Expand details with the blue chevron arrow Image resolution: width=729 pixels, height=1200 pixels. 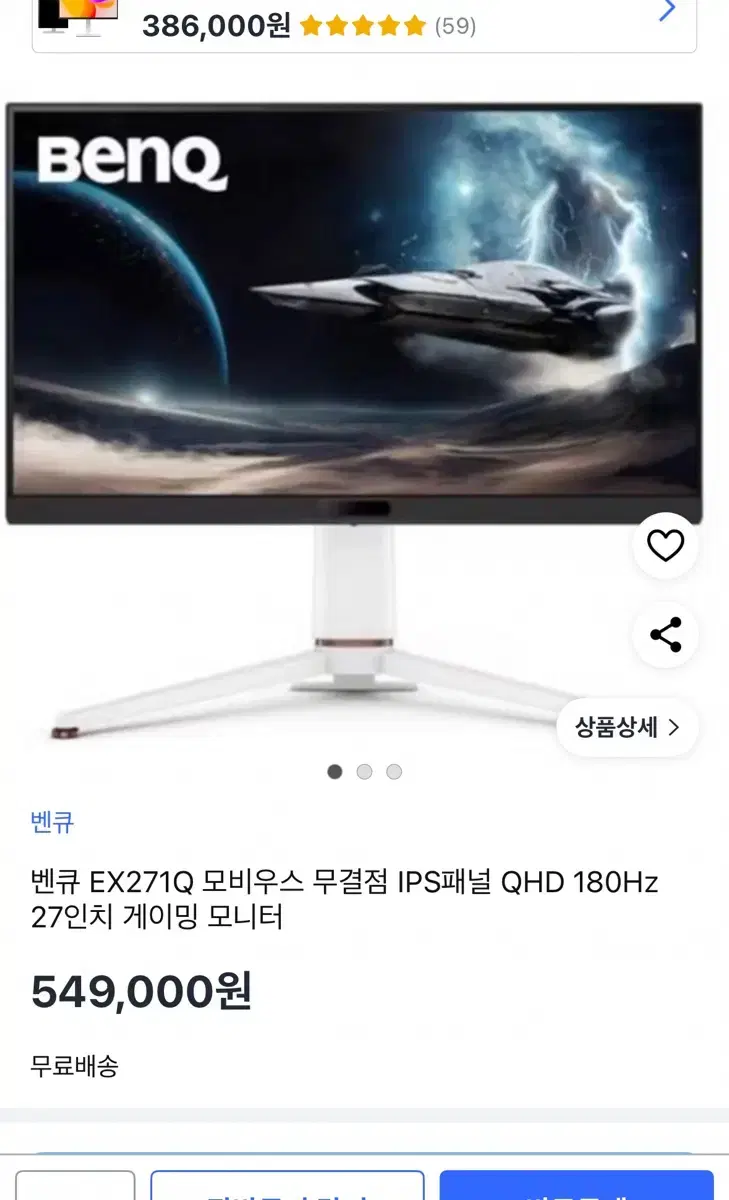coord(668,10)
